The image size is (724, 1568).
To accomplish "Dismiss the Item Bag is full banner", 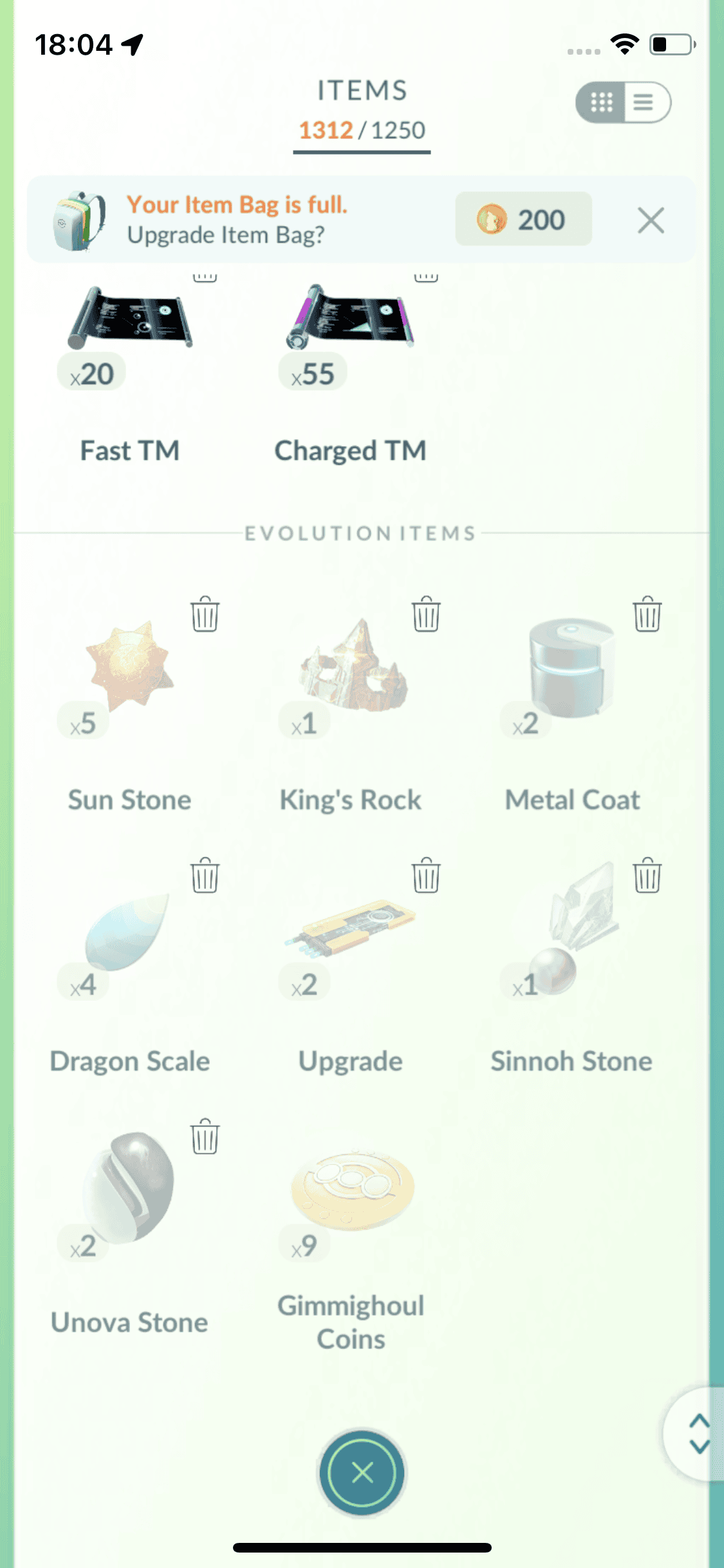I will [651, 221].
